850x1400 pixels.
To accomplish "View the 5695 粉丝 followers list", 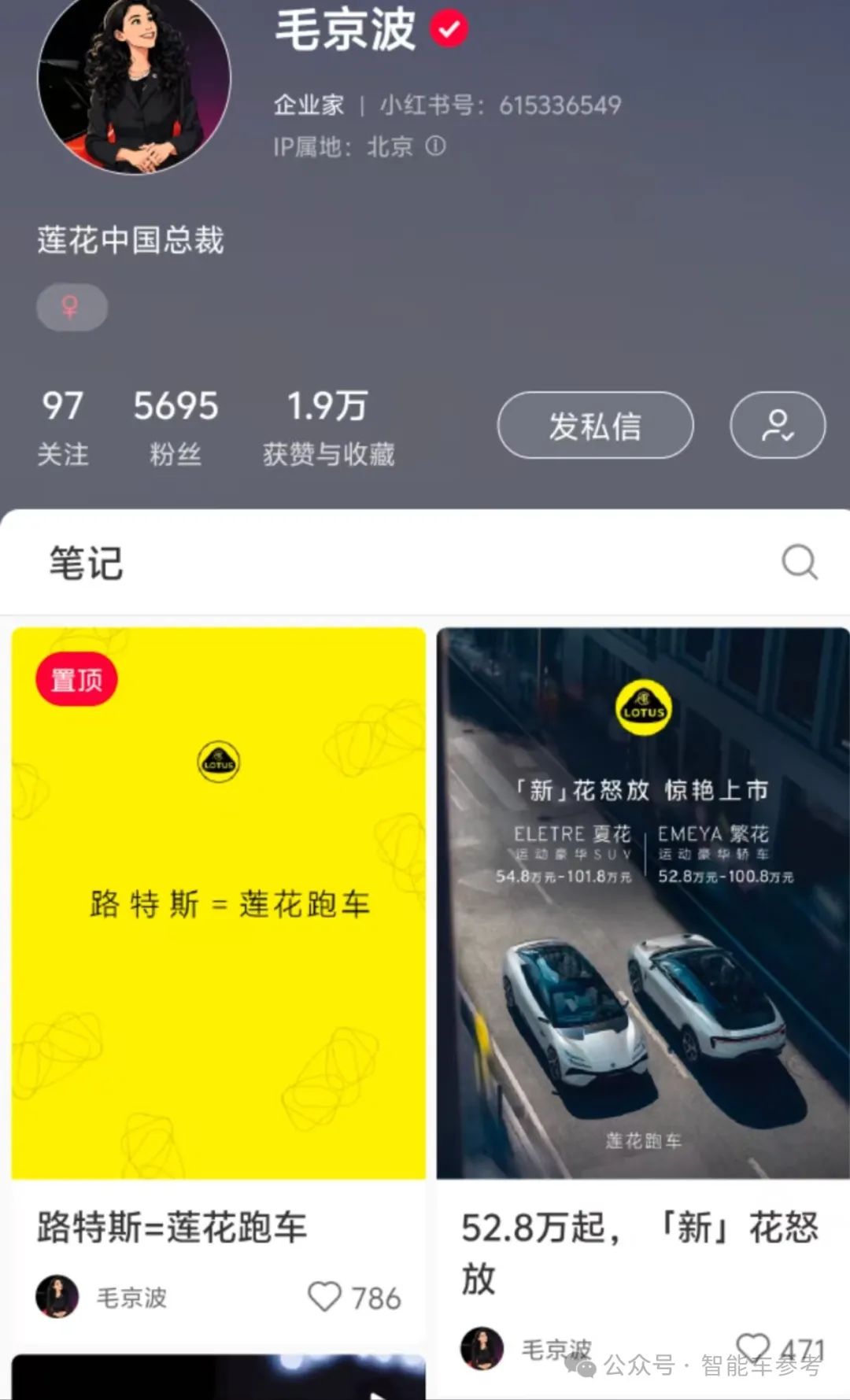I will click(176, 427).
